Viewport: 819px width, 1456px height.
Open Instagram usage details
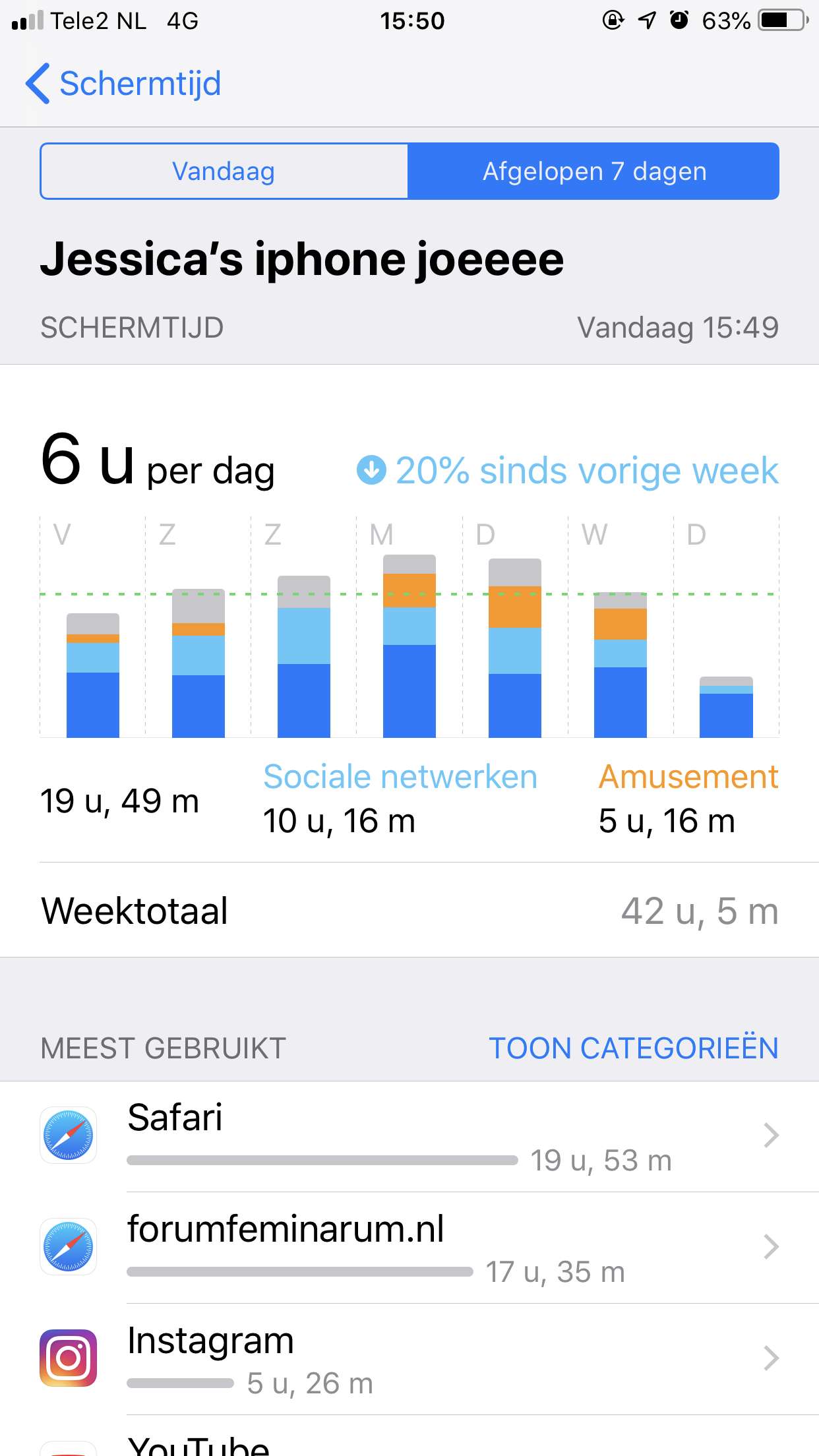click(x=409, y=1359)
